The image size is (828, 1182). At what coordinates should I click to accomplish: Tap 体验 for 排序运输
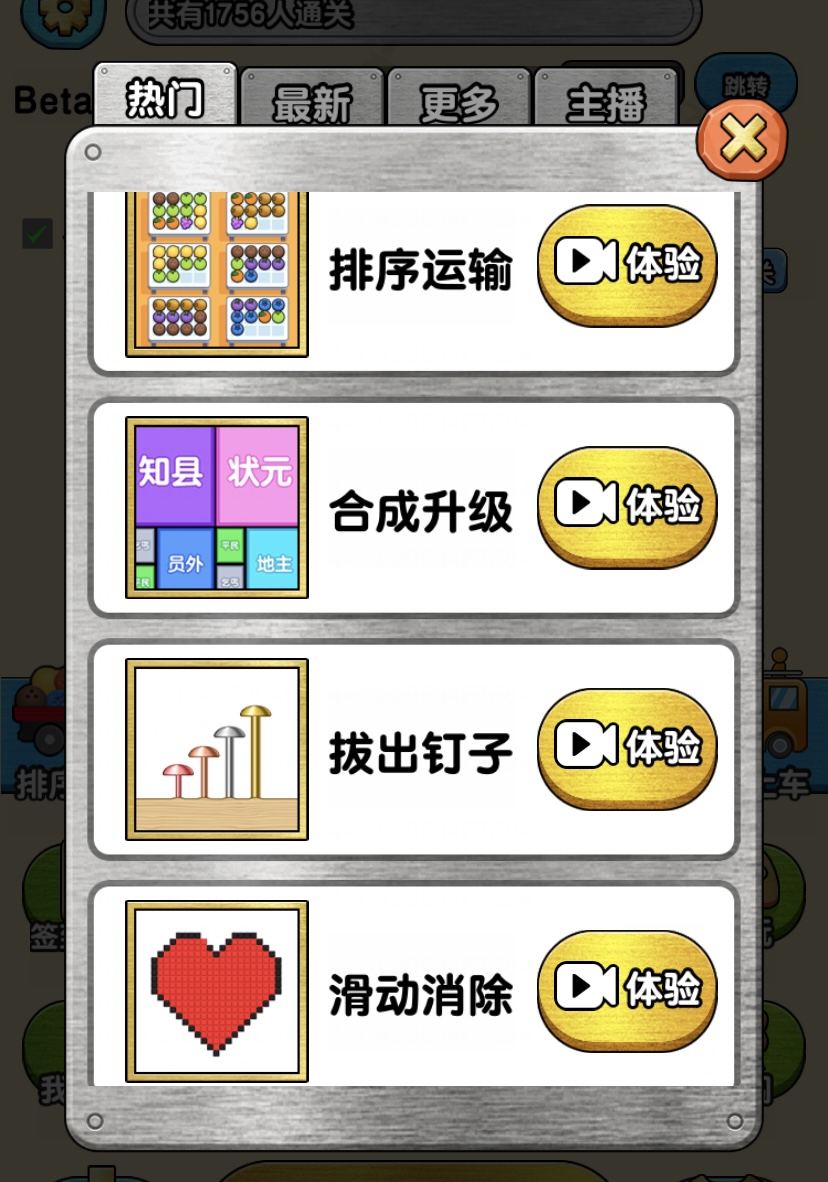[x=627, y=264]
